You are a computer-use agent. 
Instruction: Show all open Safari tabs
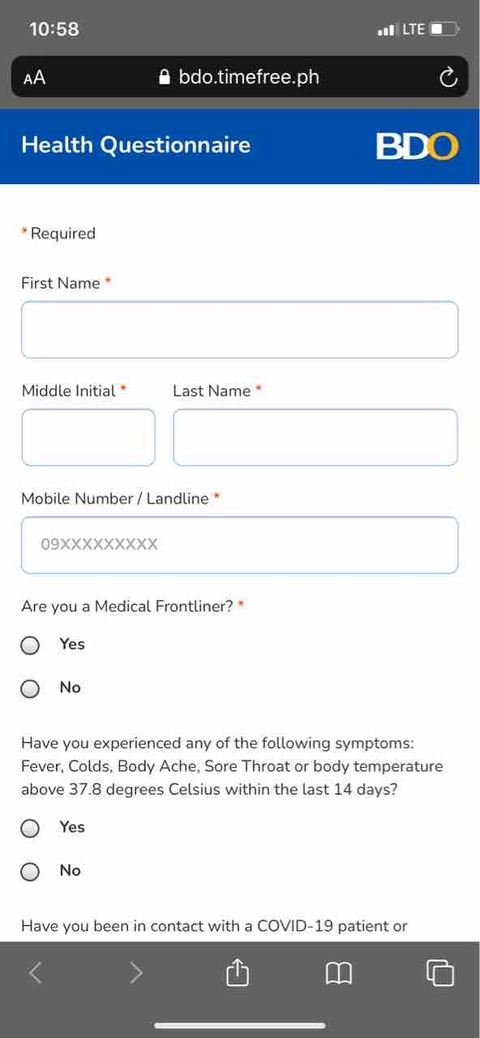click(440, 972)
